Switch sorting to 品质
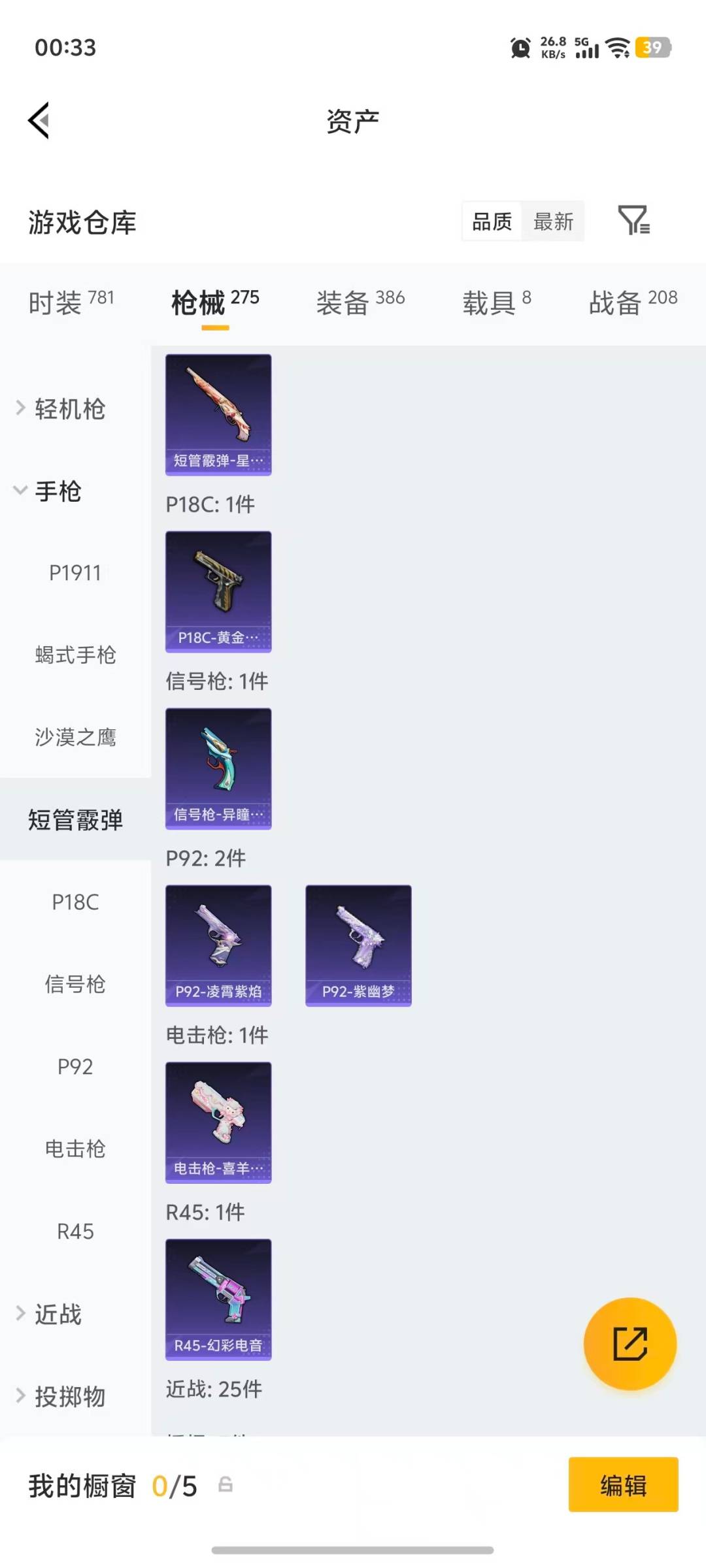Screen dimensions: 706x1568 pos(491,221)
